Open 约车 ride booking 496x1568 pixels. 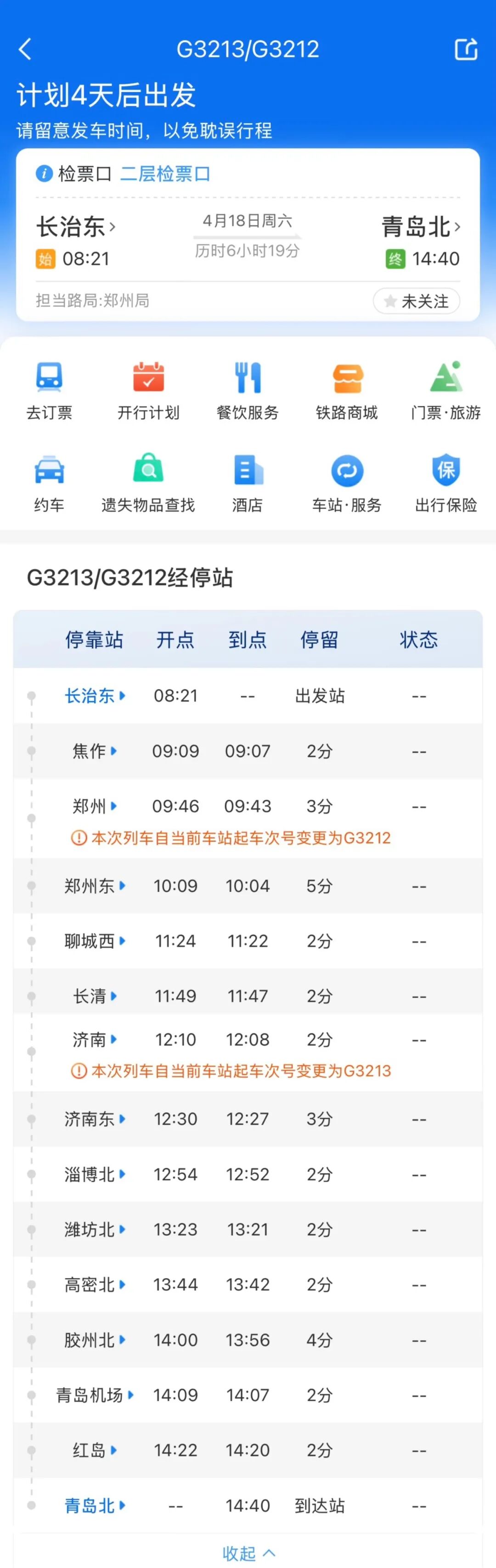49,482
